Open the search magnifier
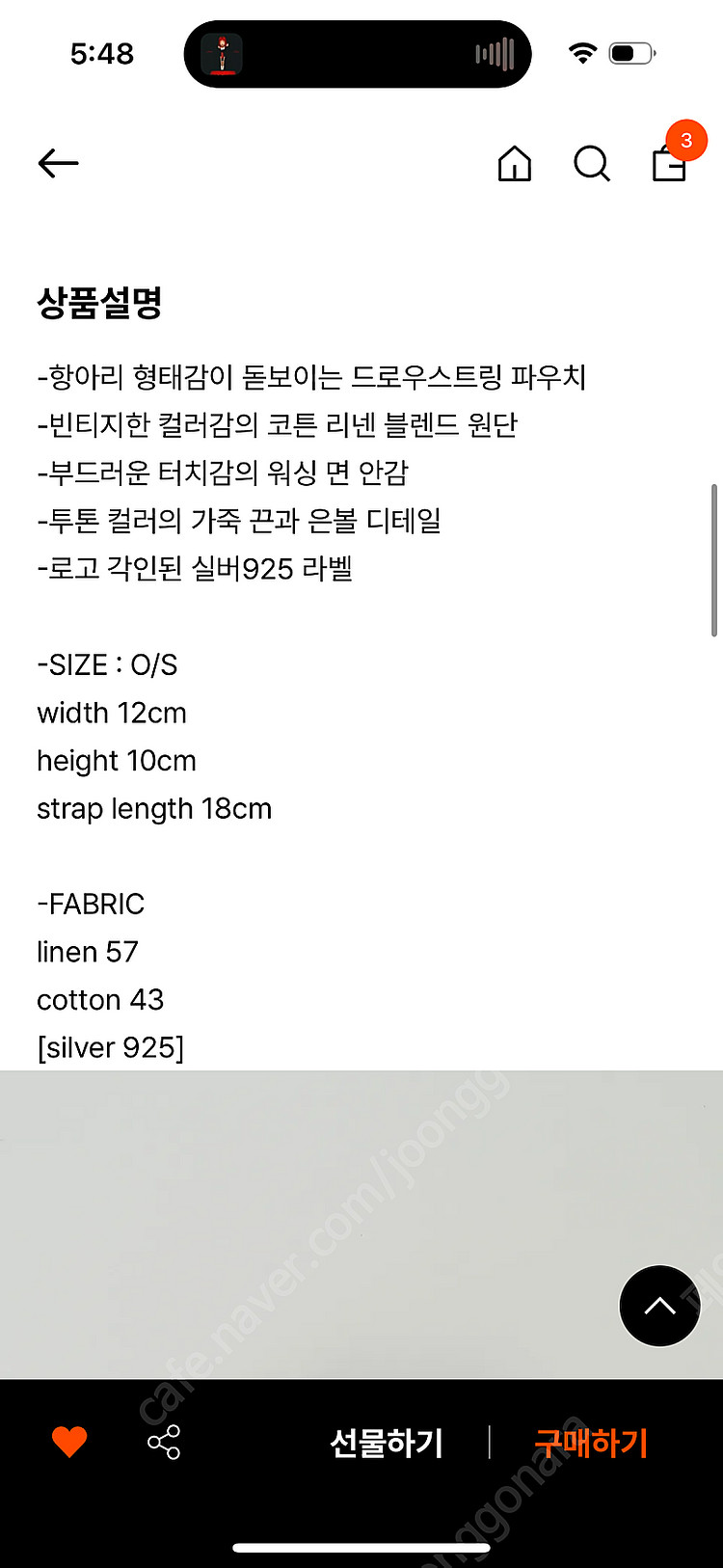This screenshot has height=1568, width=723. coord(592,164)
